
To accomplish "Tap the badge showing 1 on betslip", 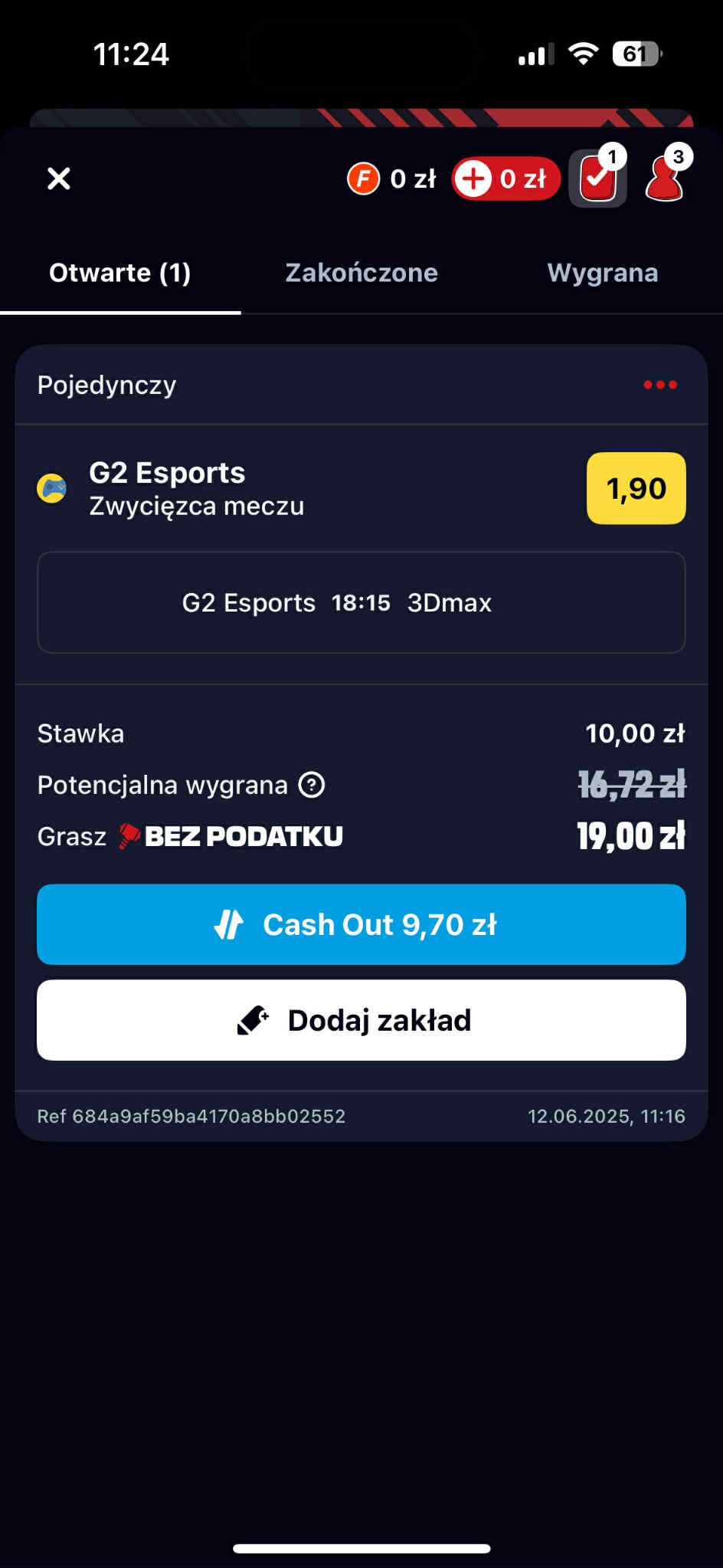I will tap(612, 157).
